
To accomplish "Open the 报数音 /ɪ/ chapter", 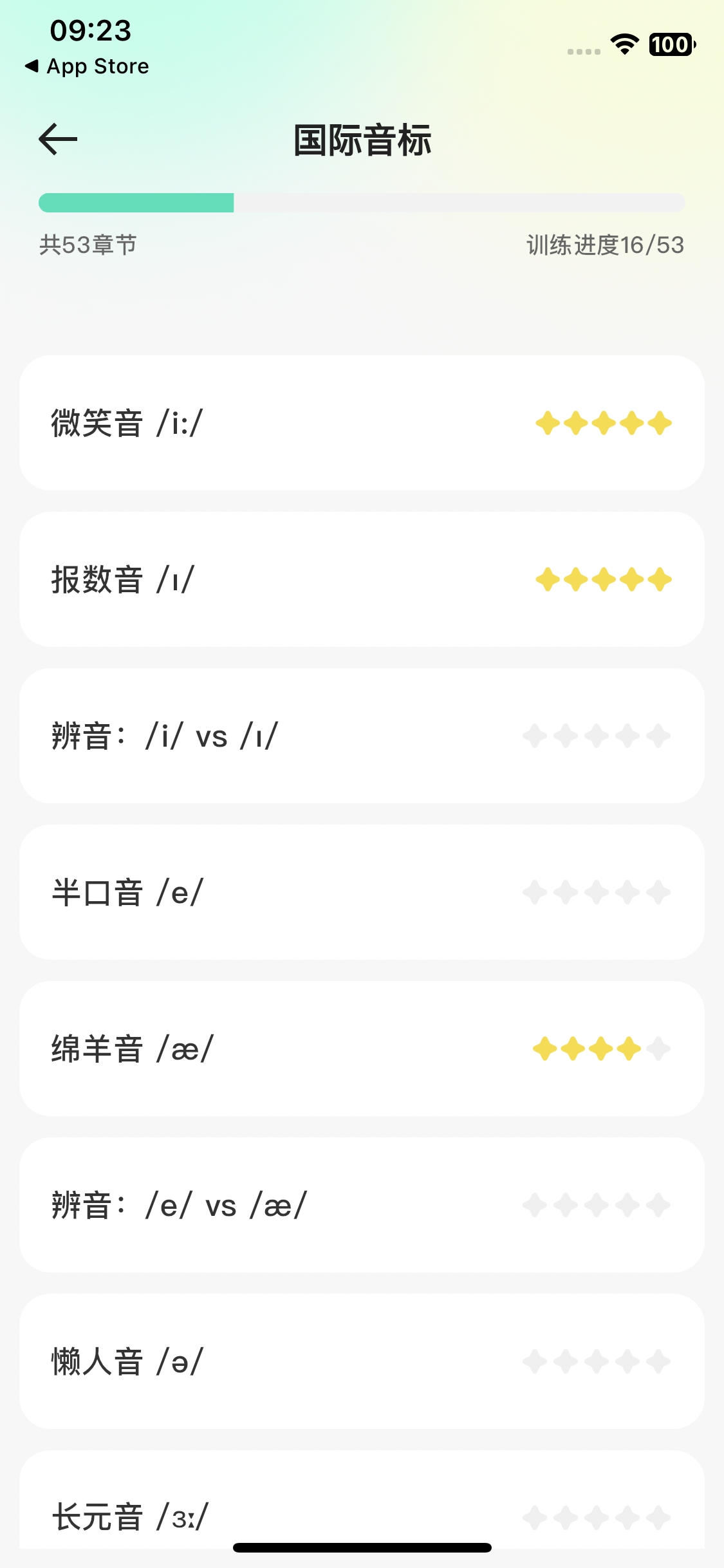I will point(362,579).
